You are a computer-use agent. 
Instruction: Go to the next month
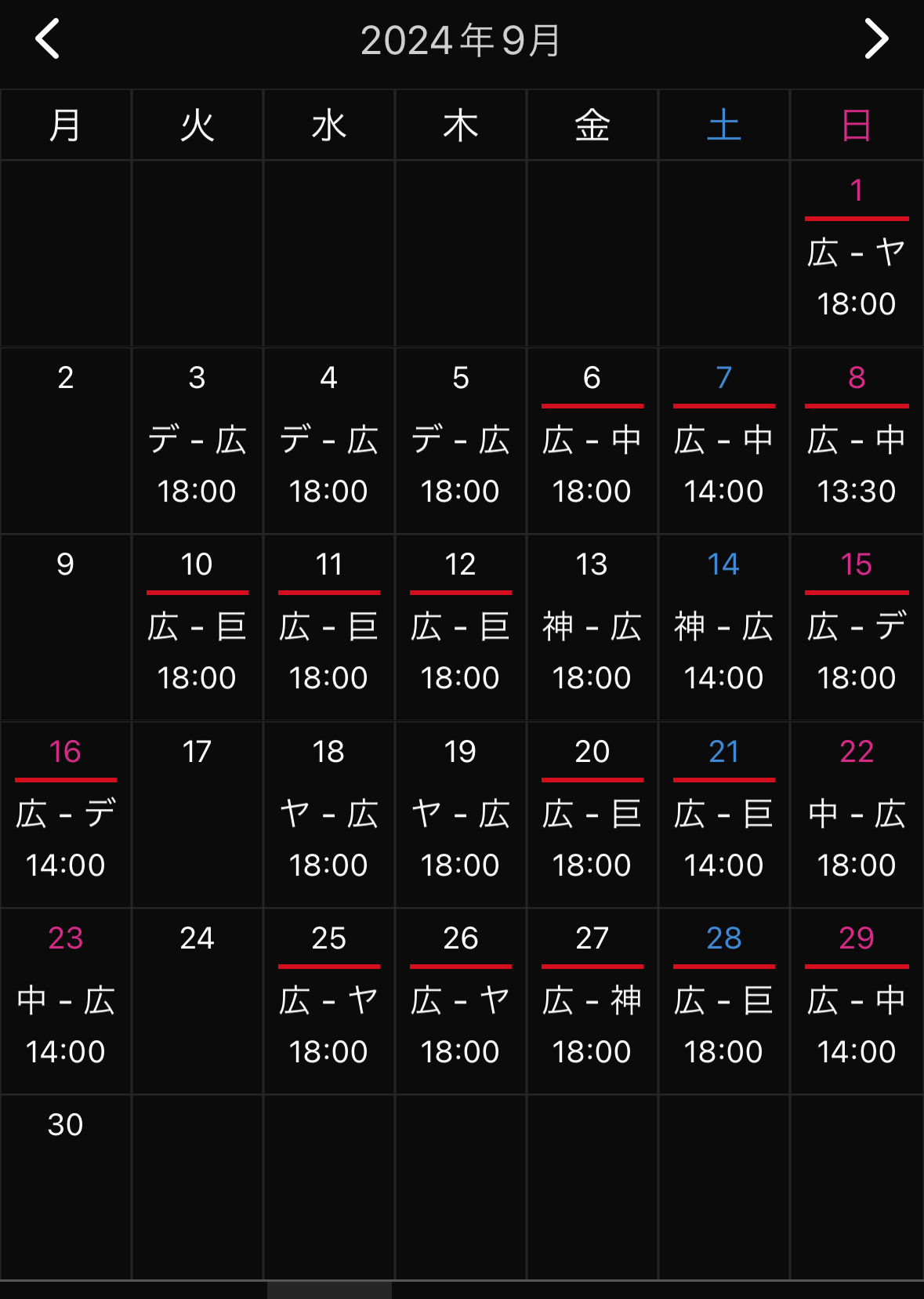pyautogui.click(x=875, y=39)
